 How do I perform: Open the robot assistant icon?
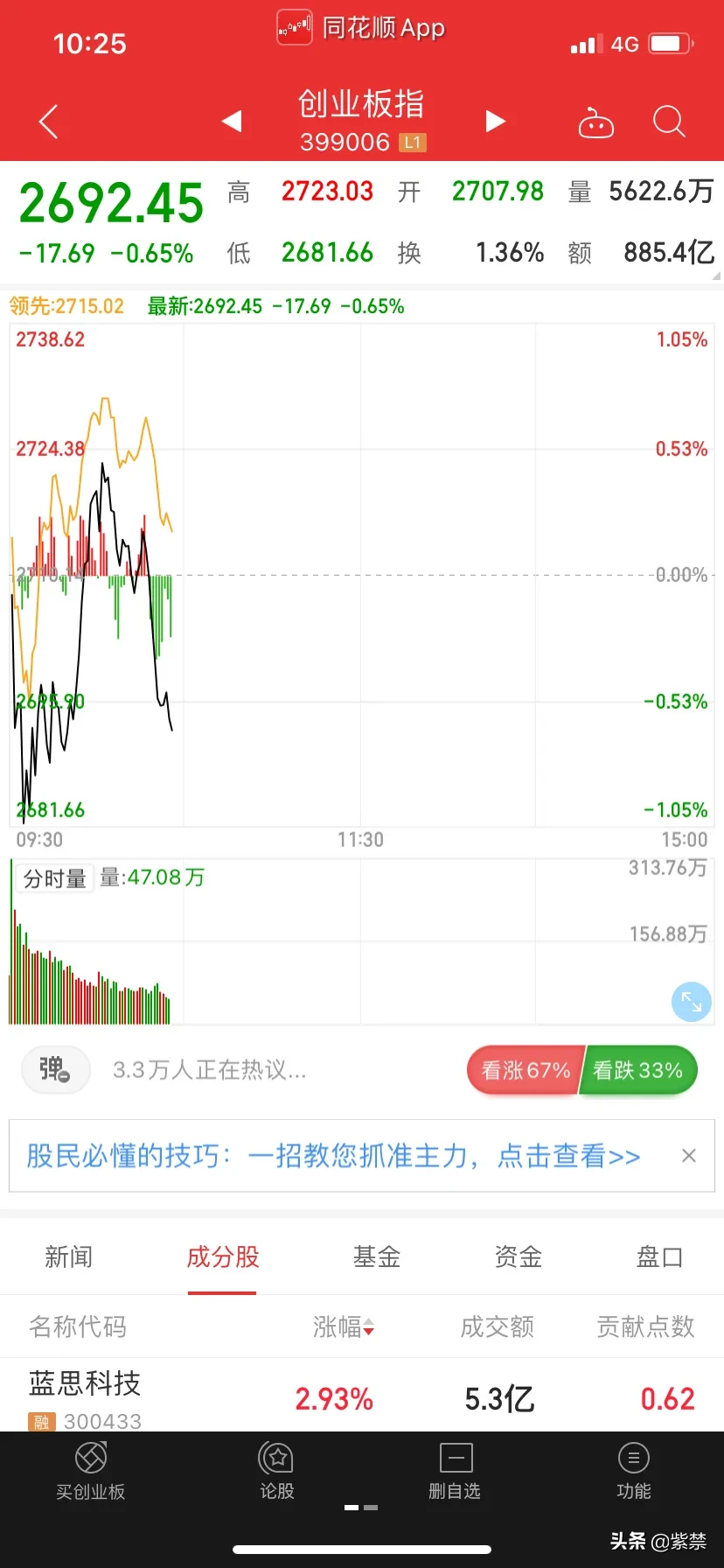coord(596,123)
